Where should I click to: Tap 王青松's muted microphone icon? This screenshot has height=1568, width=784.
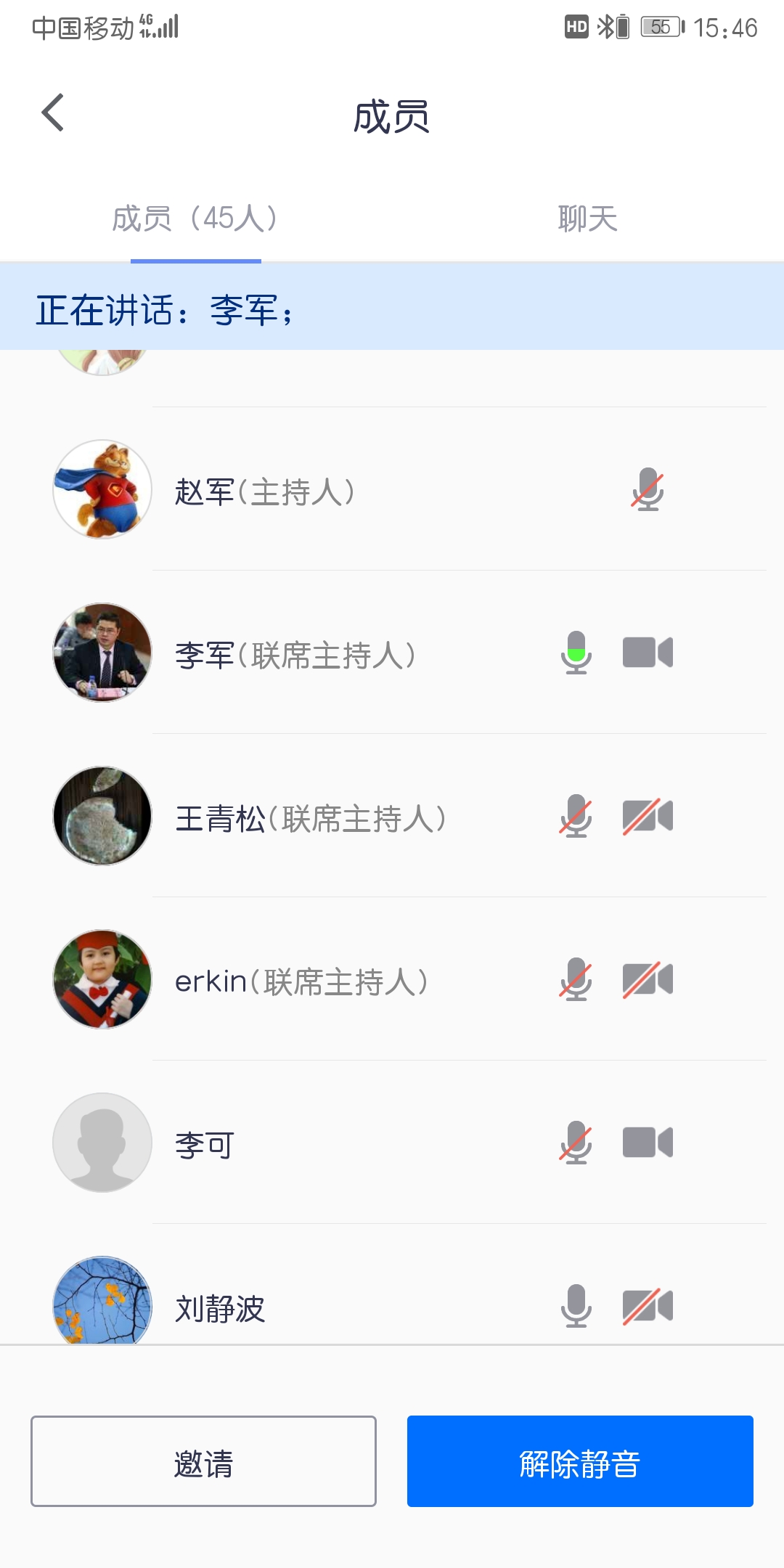576,816
